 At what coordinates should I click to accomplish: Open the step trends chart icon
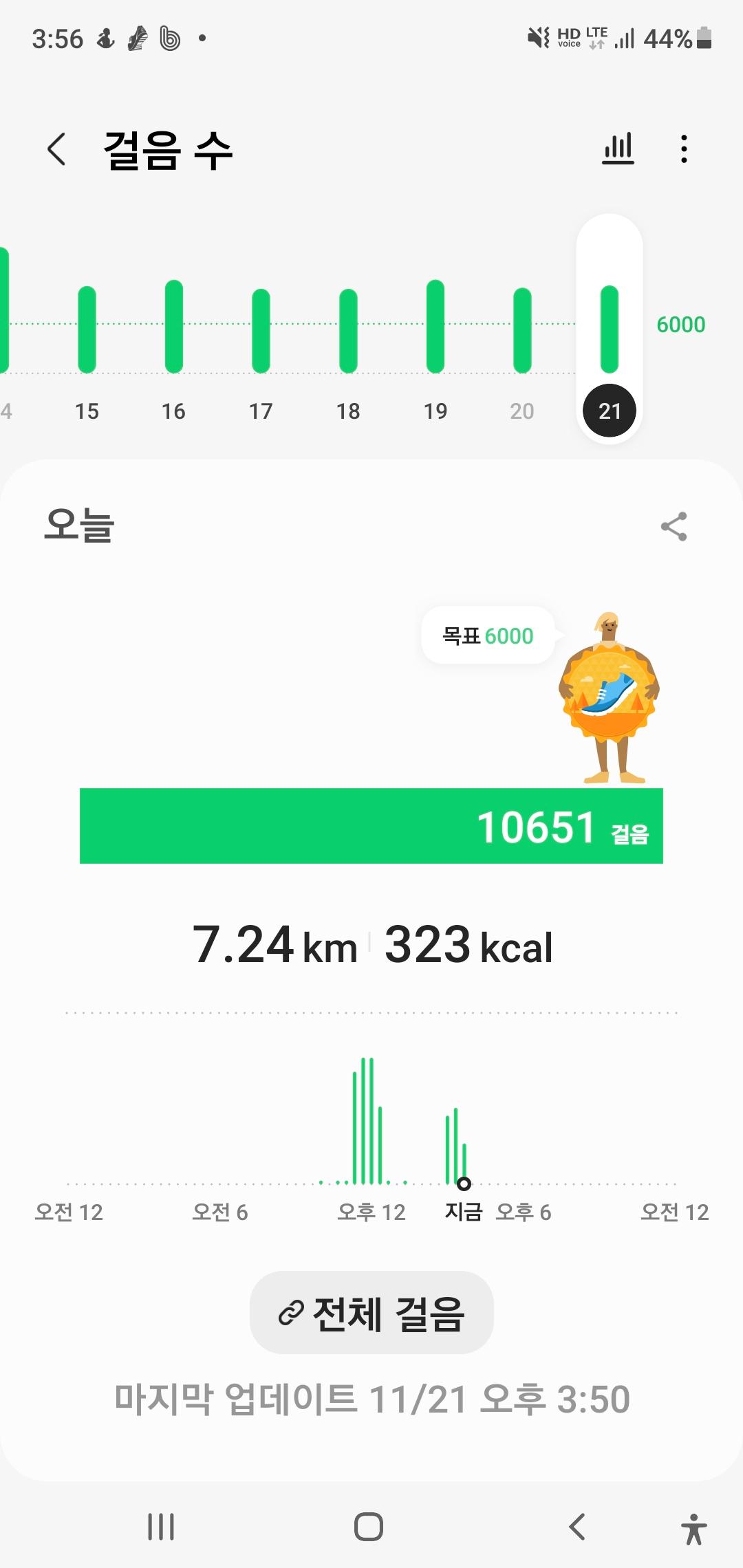coord(618,149)
